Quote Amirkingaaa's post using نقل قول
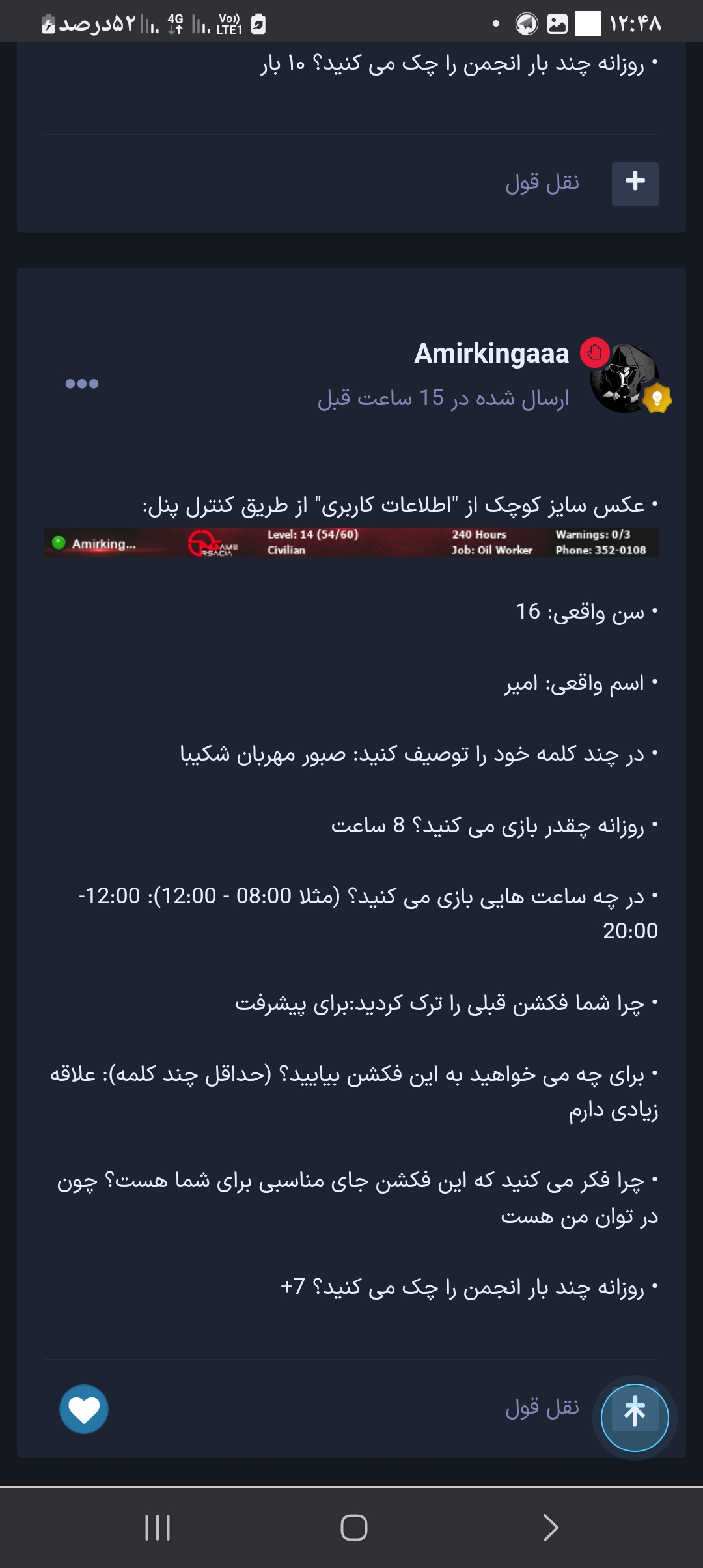703x1568 pixels. pos(542,1408)
